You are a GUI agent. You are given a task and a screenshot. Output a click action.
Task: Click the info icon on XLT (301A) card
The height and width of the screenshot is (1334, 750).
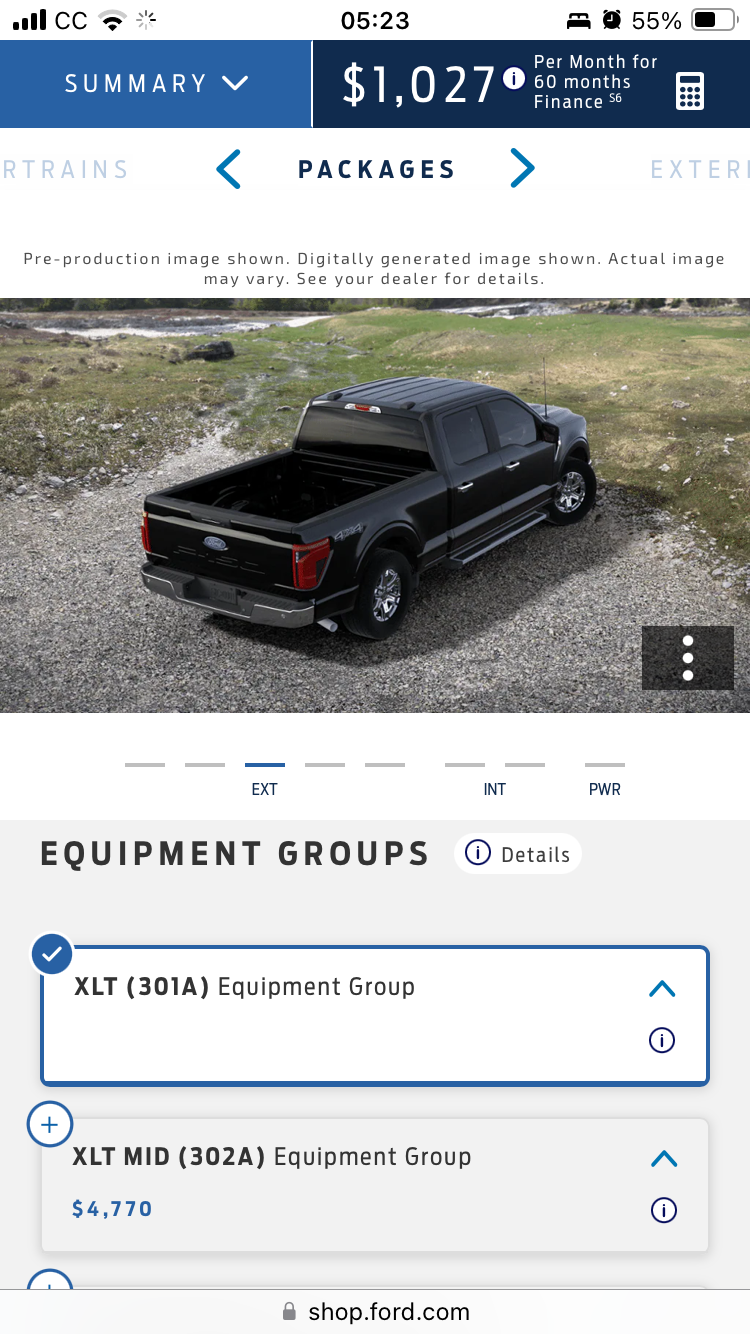point(661,1040)
